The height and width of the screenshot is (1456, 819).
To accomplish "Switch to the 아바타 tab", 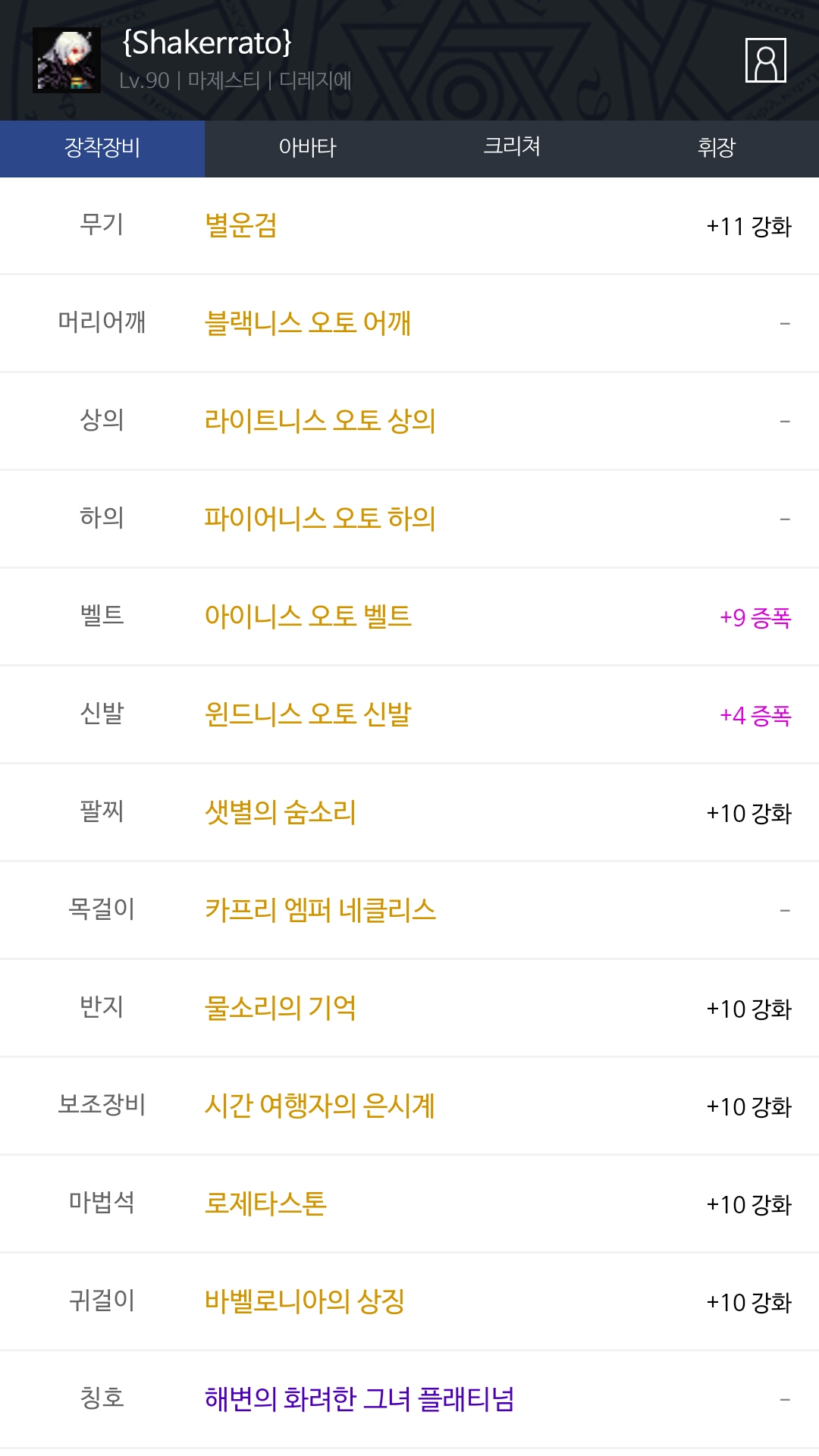I will coord(307,149).
